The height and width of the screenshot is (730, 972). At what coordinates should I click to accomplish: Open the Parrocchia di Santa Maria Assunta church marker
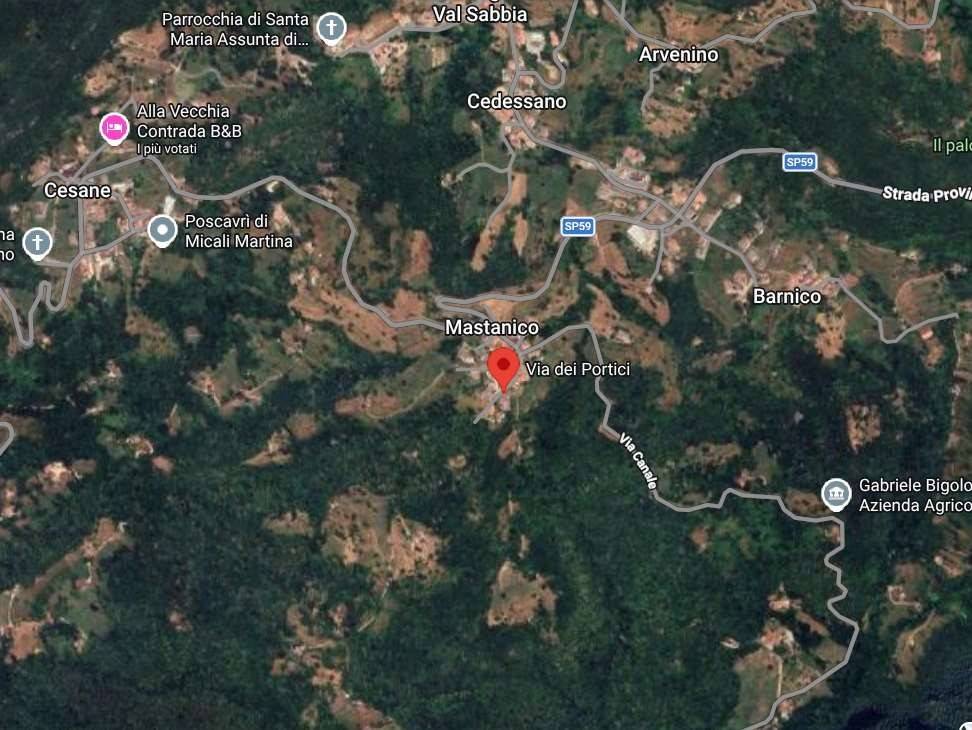(331, 28)
